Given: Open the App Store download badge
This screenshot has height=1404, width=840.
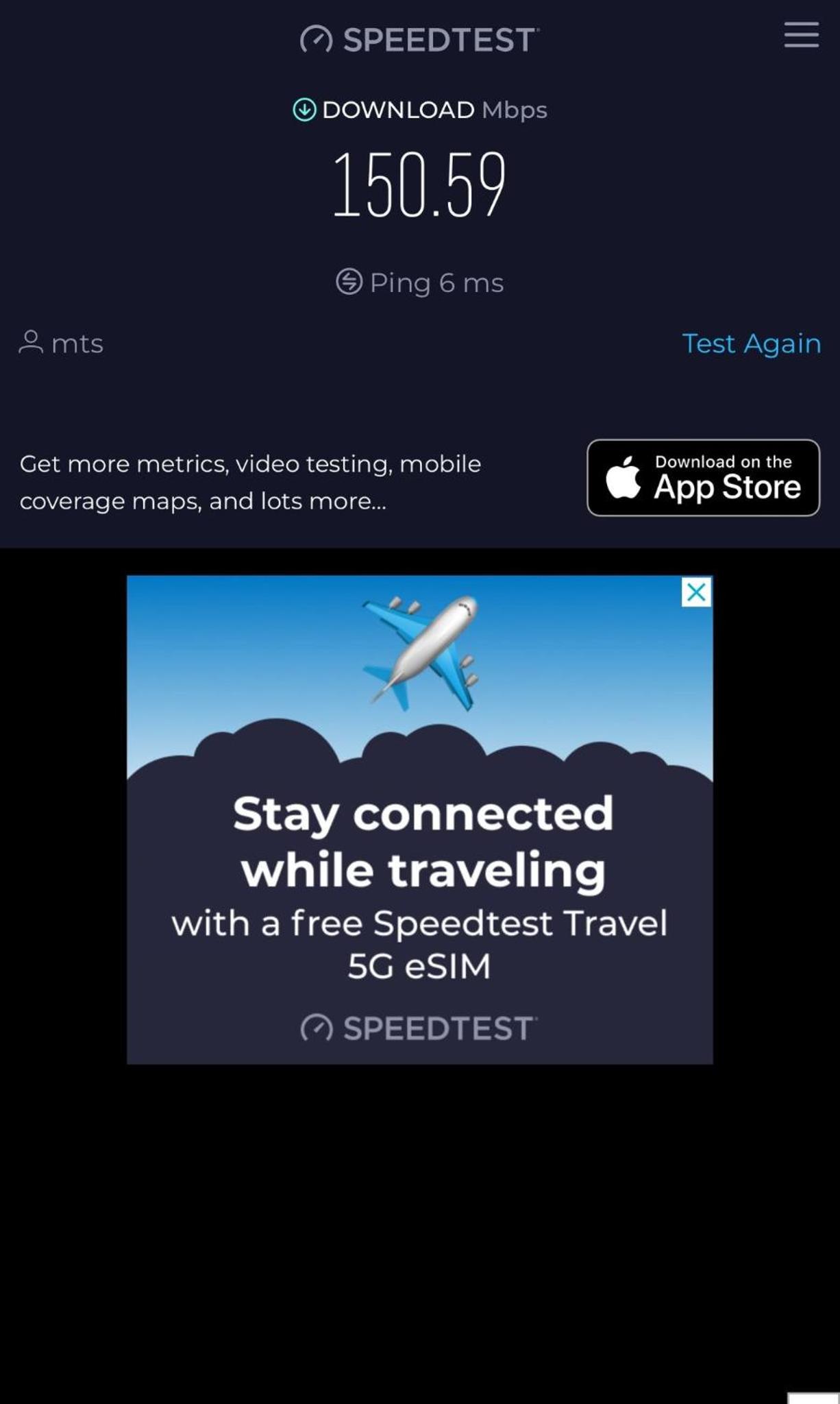Looking at the screenshot, I should (703, 478).
